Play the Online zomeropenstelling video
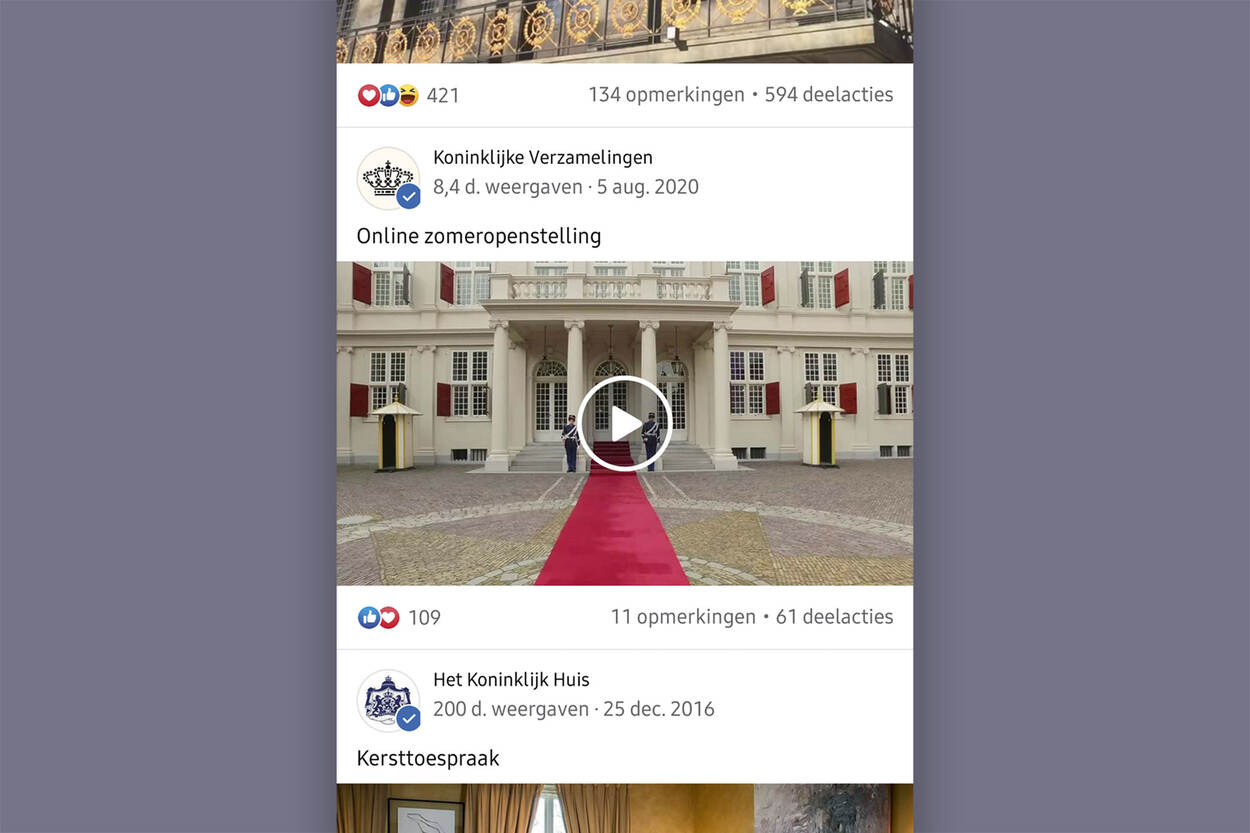This screenshot has width=1250, height=833. [x=624, y=424]
